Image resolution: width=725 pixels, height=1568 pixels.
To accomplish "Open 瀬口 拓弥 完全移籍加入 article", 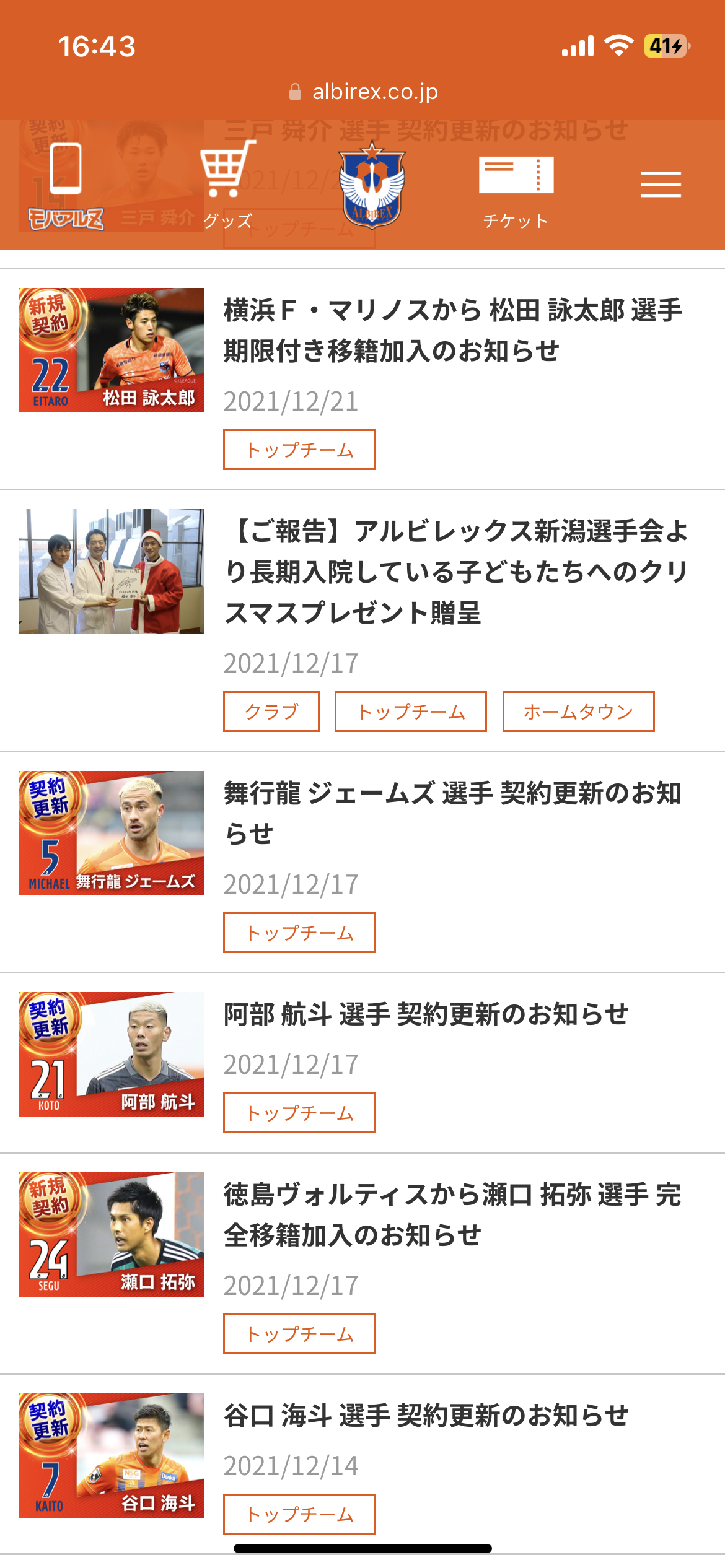I will point(452,1214).
